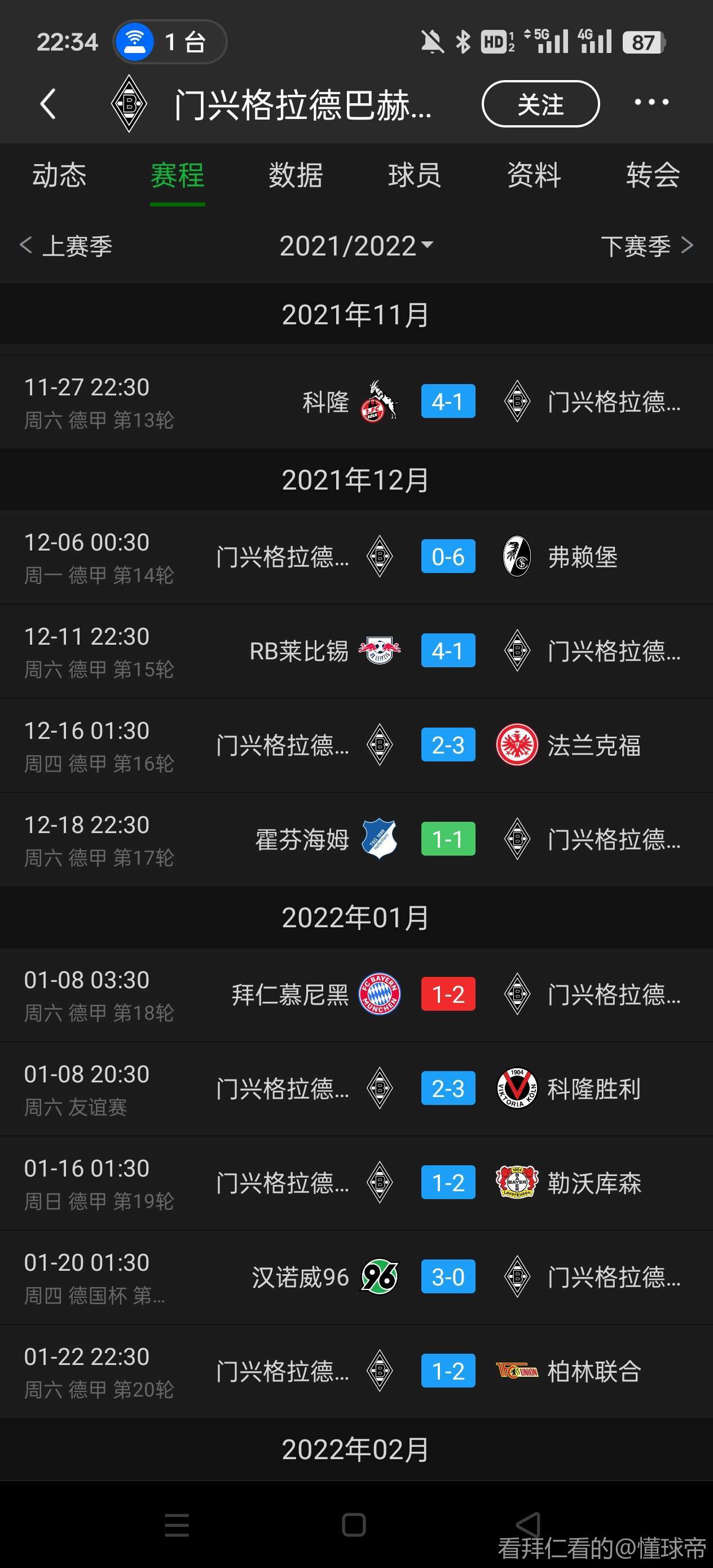Open the 球员 tab
The height and width of the screenshot is (1568, 713).
tap(415, 175)
